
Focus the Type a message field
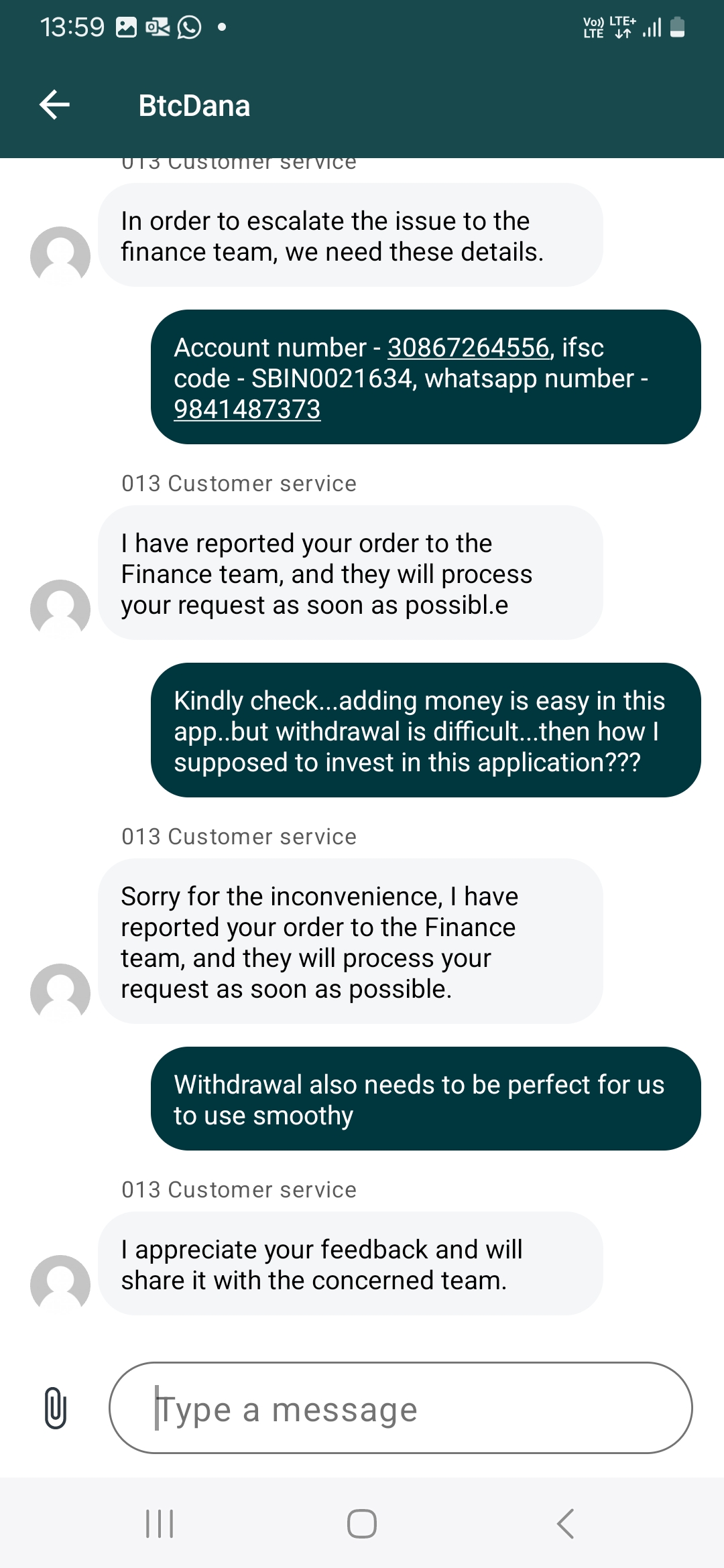pos(400,1408)
